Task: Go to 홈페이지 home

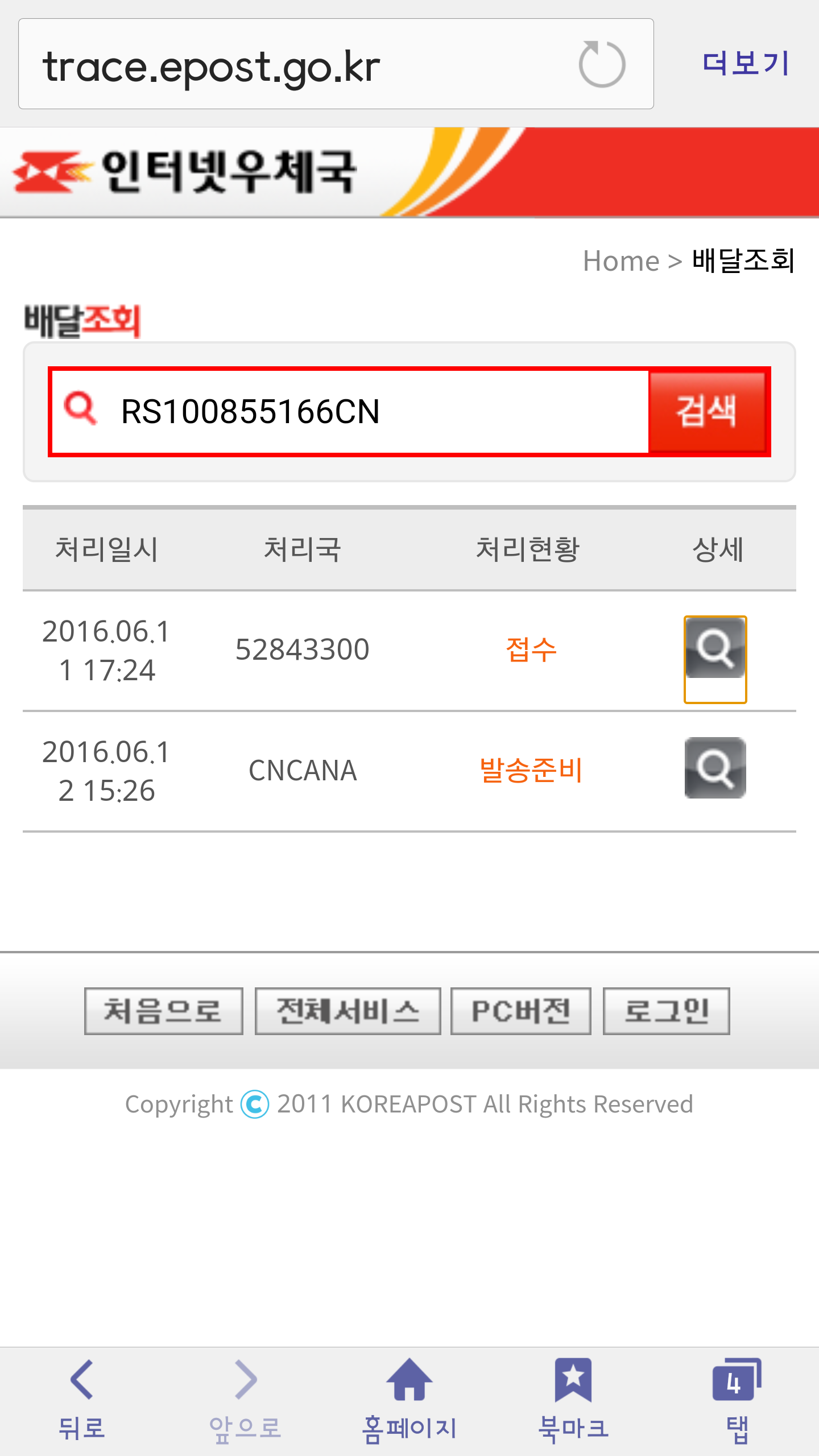Action: click(409, 1400)
